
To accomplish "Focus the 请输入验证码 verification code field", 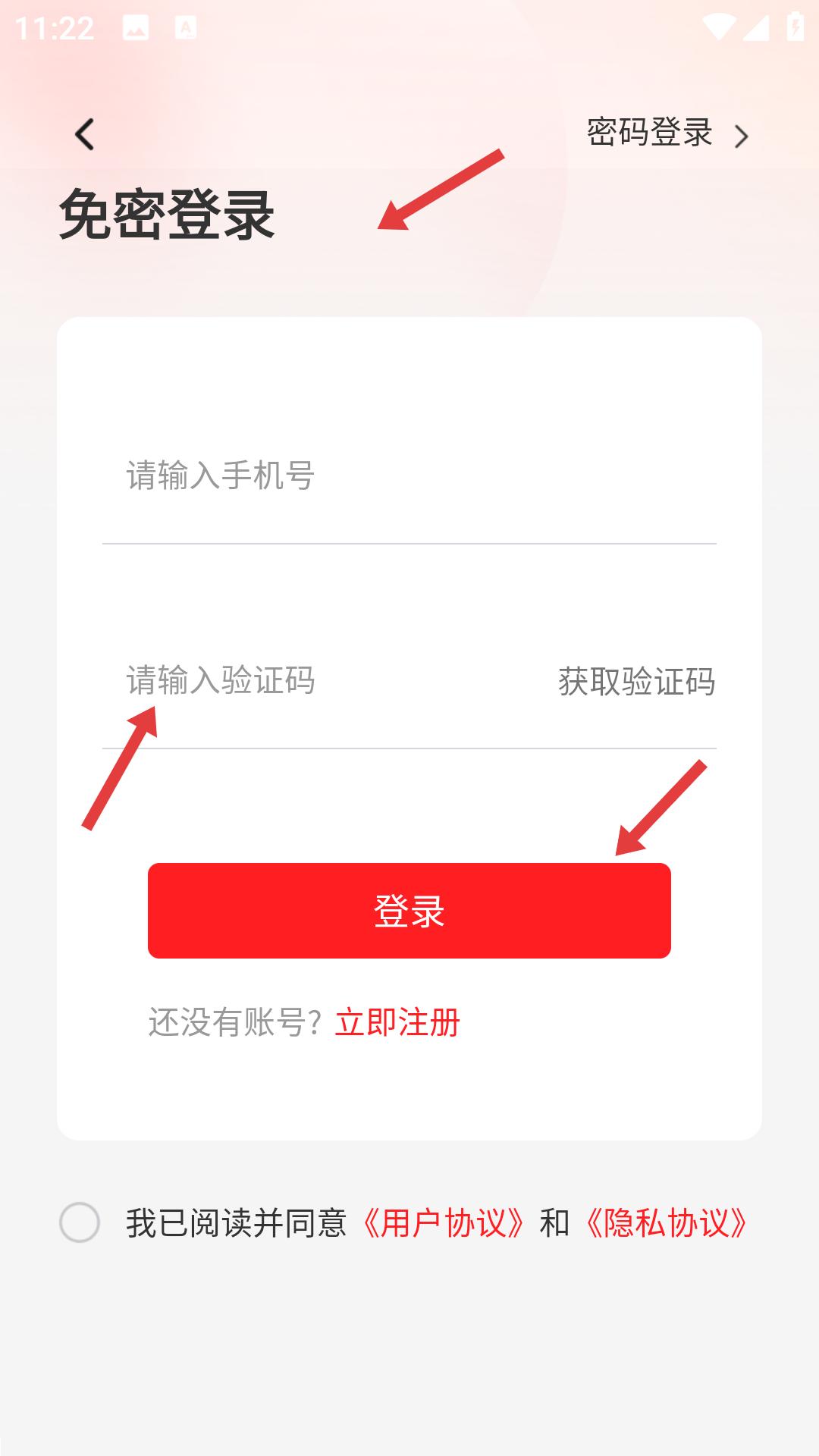I will click(x=303, y=680).
